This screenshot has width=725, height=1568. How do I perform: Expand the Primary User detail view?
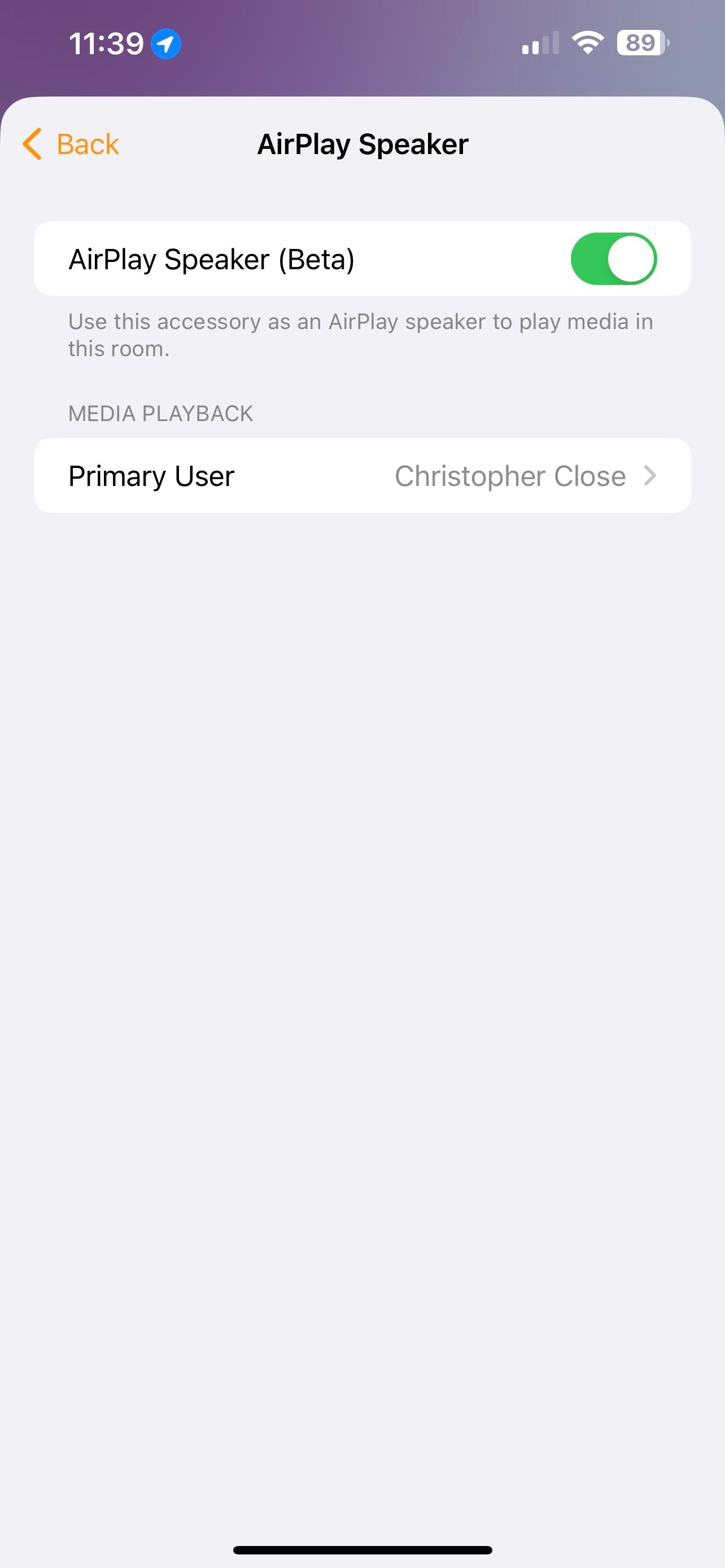point(362,475)
